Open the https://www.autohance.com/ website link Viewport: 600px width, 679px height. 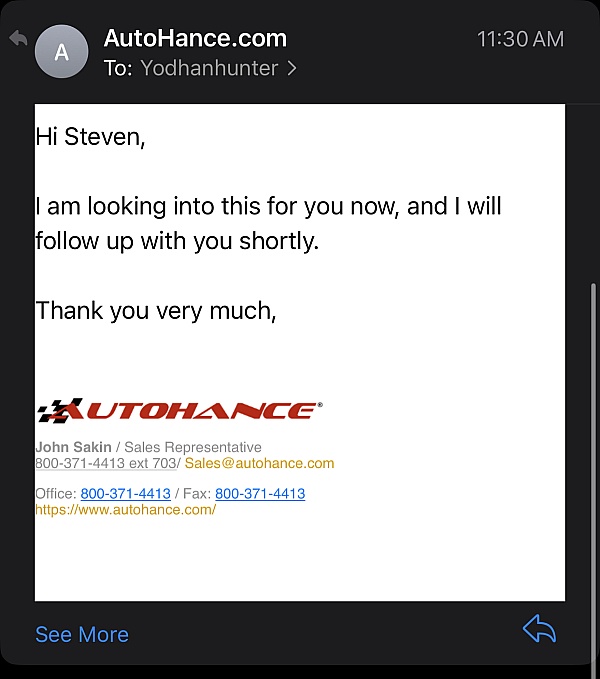pos(125,510)
